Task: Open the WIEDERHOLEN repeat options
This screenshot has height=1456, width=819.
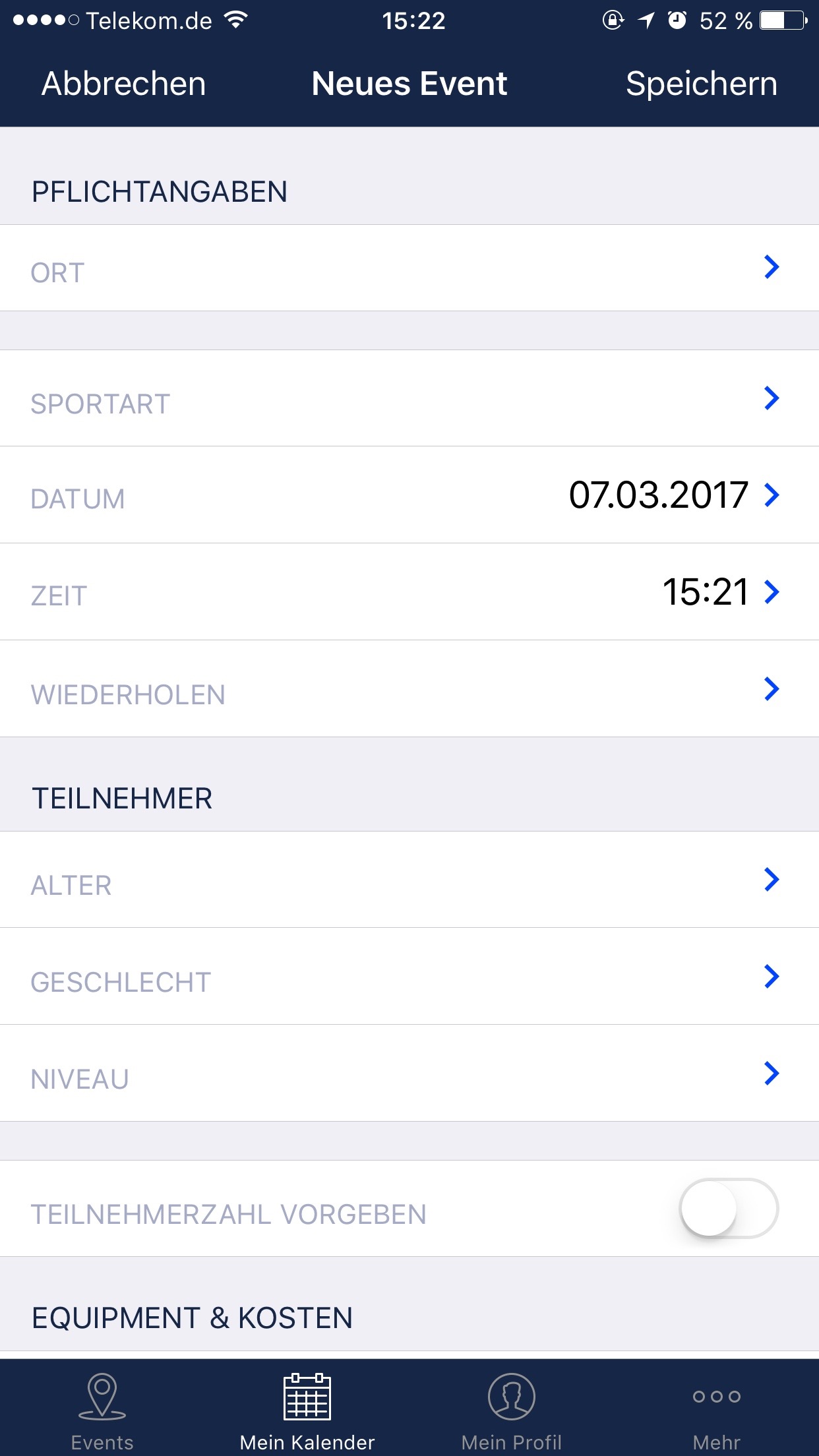Action: [x=409, y=690]
